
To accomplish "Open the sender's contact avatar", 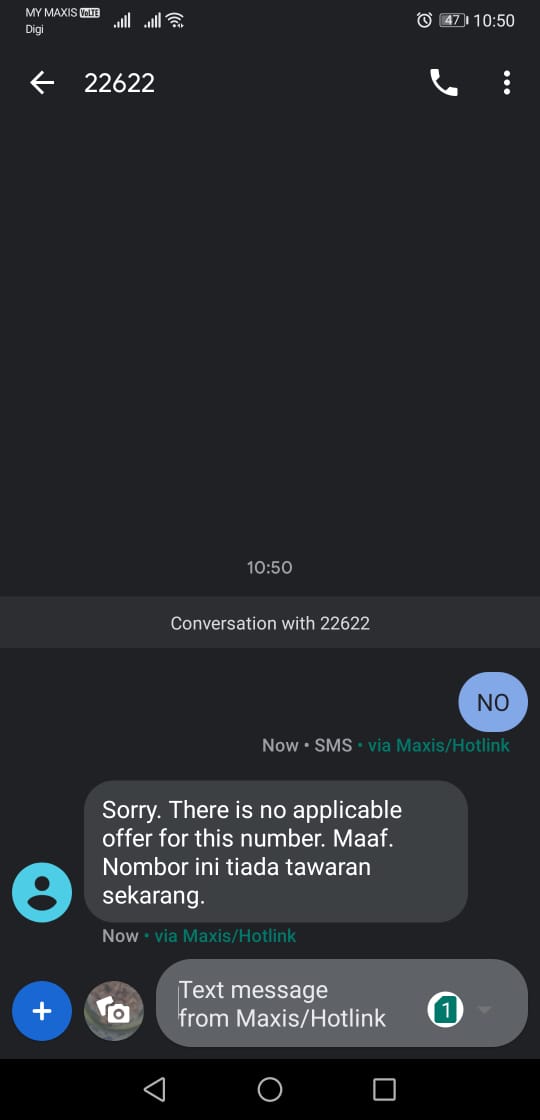I will click(42, 892).
